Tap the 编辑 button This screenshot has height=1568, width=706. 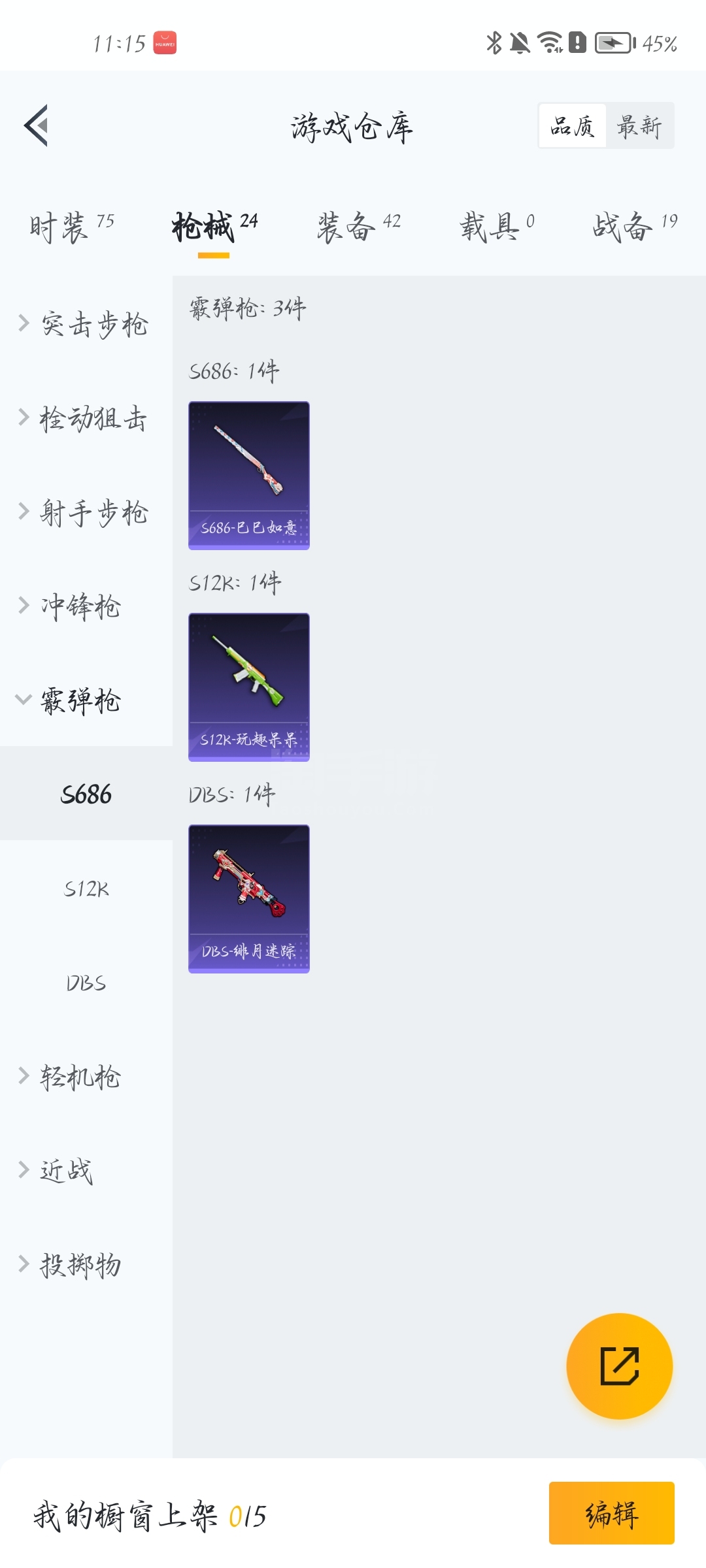(x=612, y=1513)
